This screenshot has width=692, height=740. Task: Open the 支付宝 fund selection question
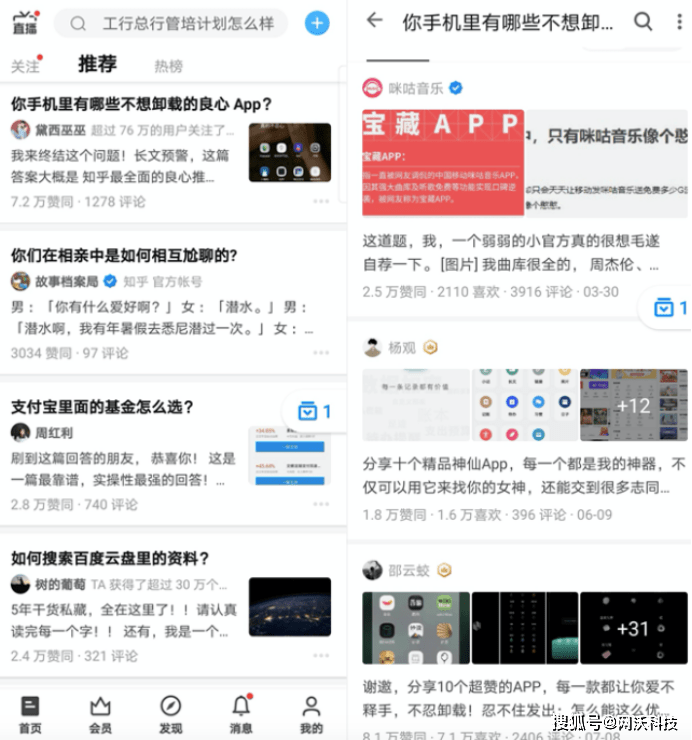(102, 407)
